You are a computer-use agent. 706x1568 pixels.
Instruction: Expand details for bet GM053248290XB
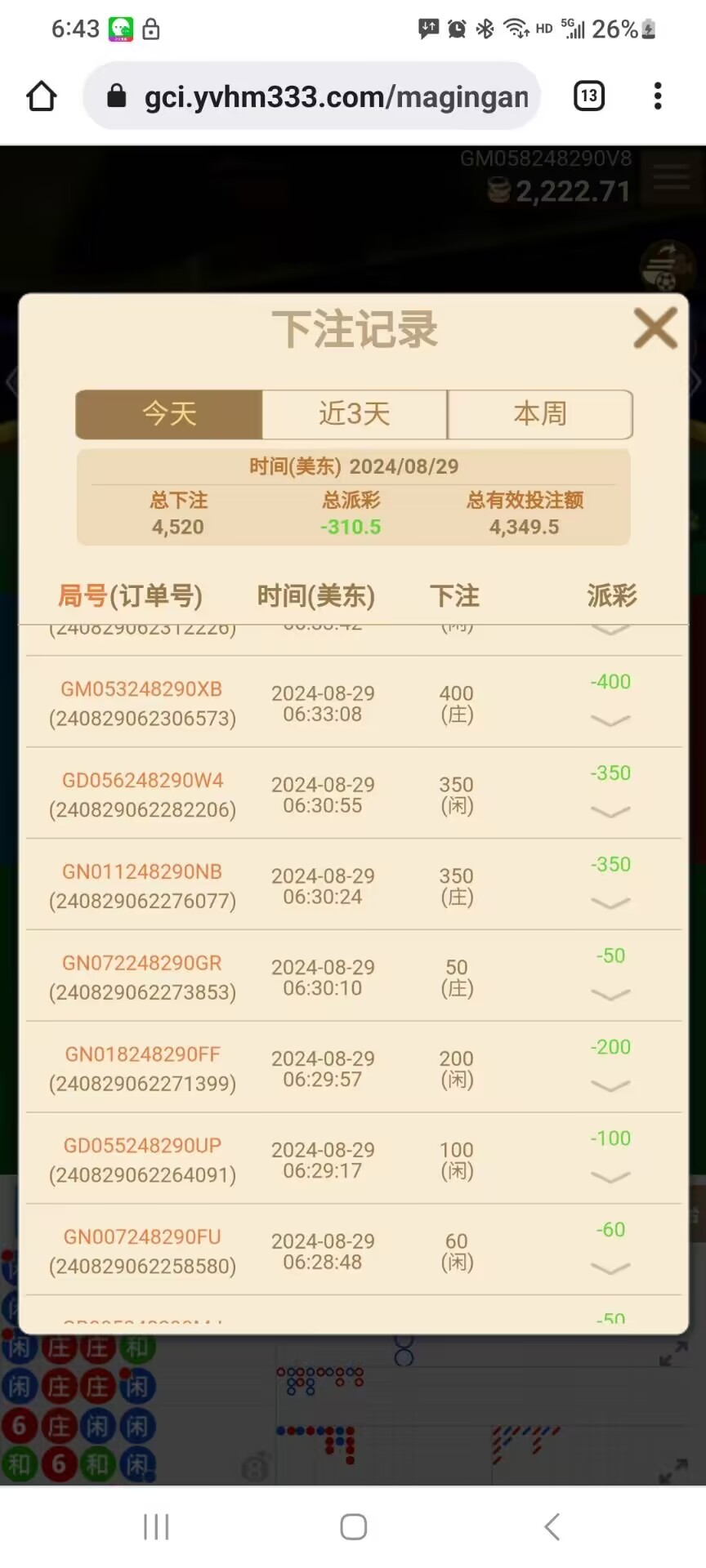click(610, 720)
